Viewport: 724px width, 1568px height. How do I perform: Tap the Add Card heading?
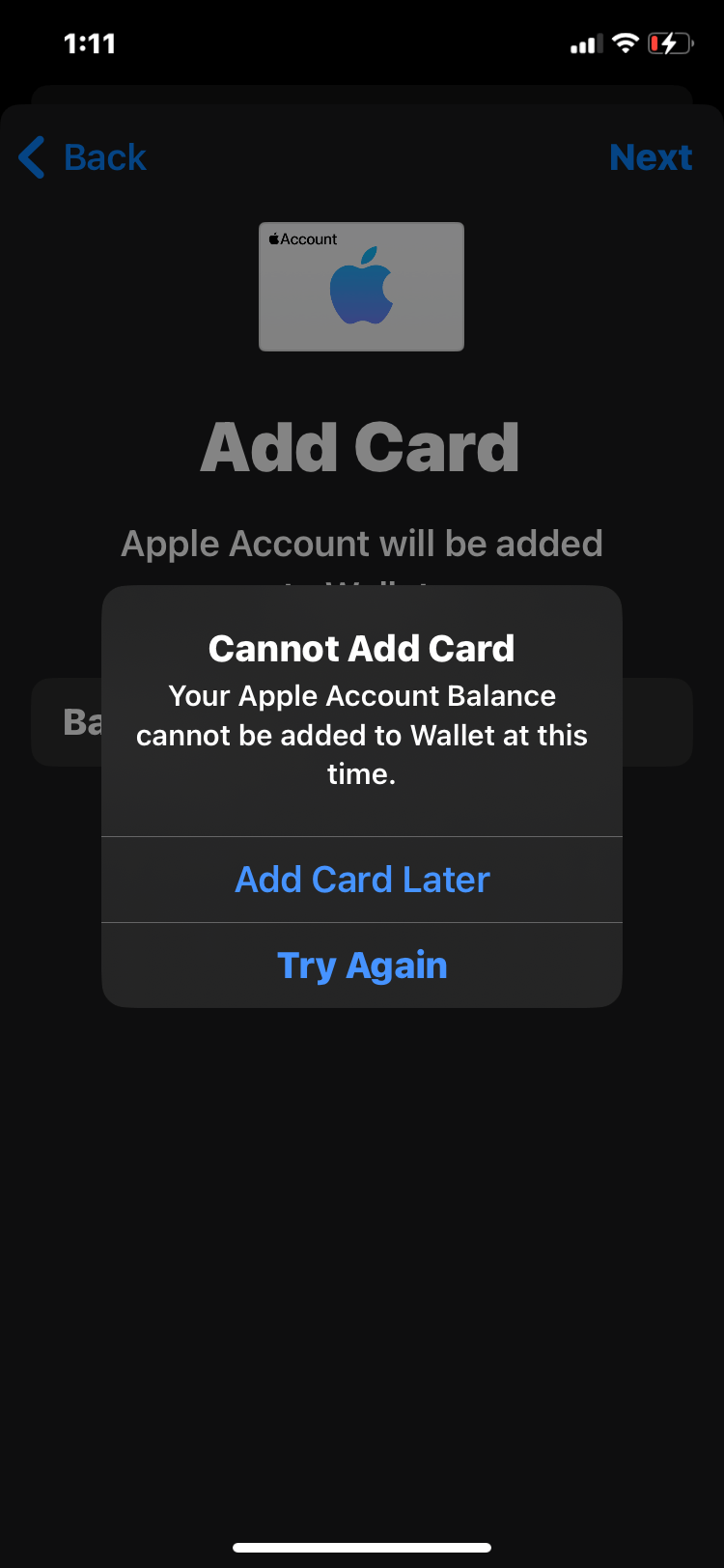pyautogui.click(x=361, y=445)
